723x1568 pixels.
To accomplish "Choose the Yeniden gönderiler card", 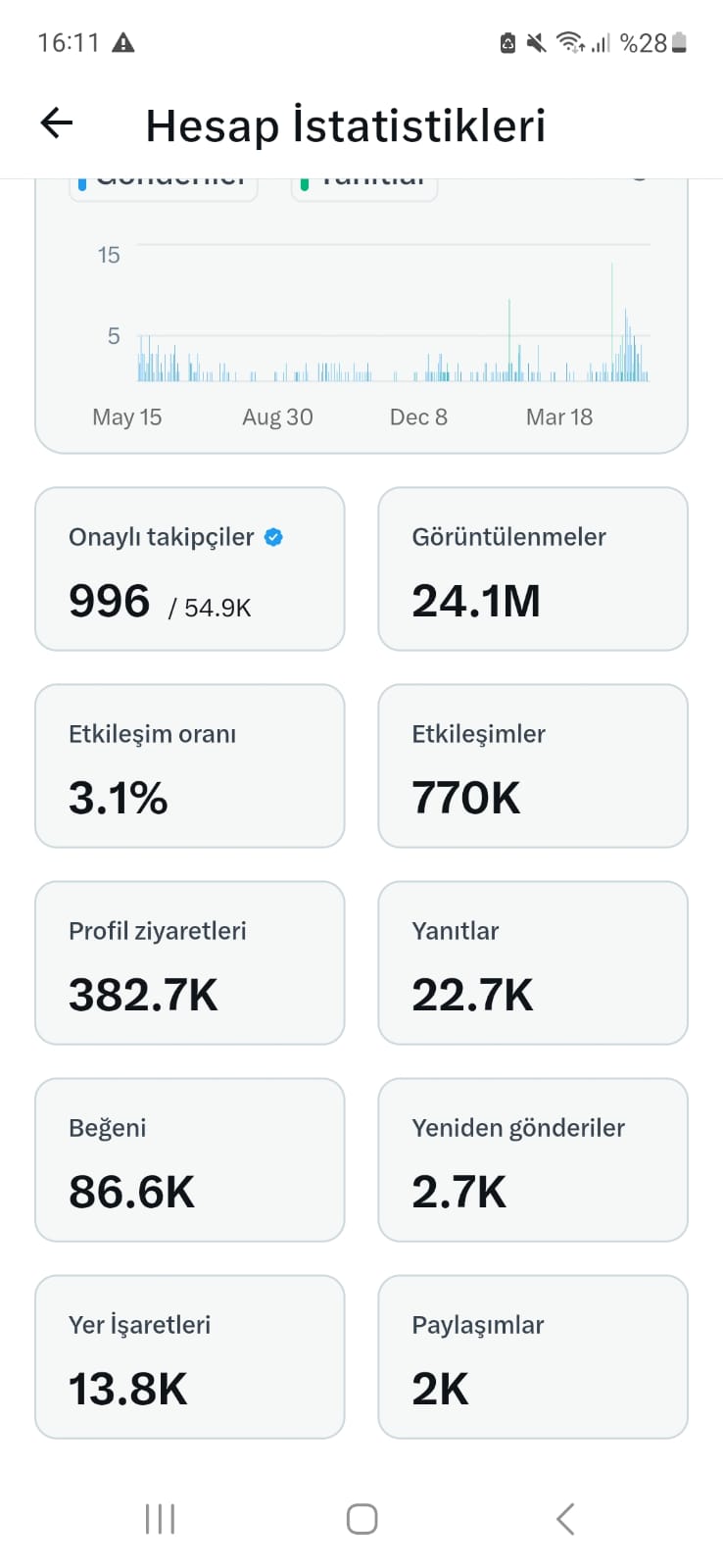I will click(x=533, y=1160).
